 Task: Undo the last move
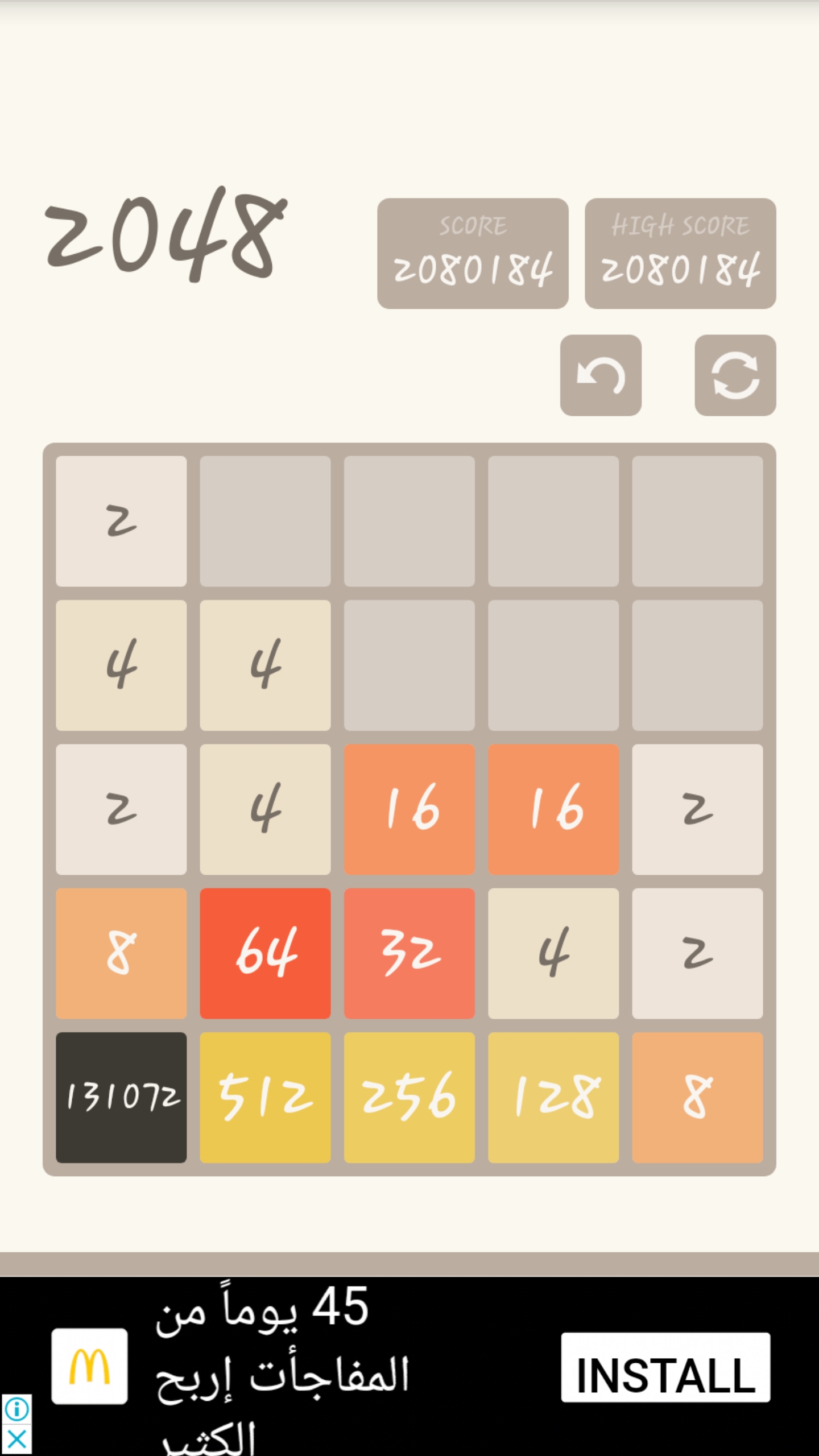point(601,375)
